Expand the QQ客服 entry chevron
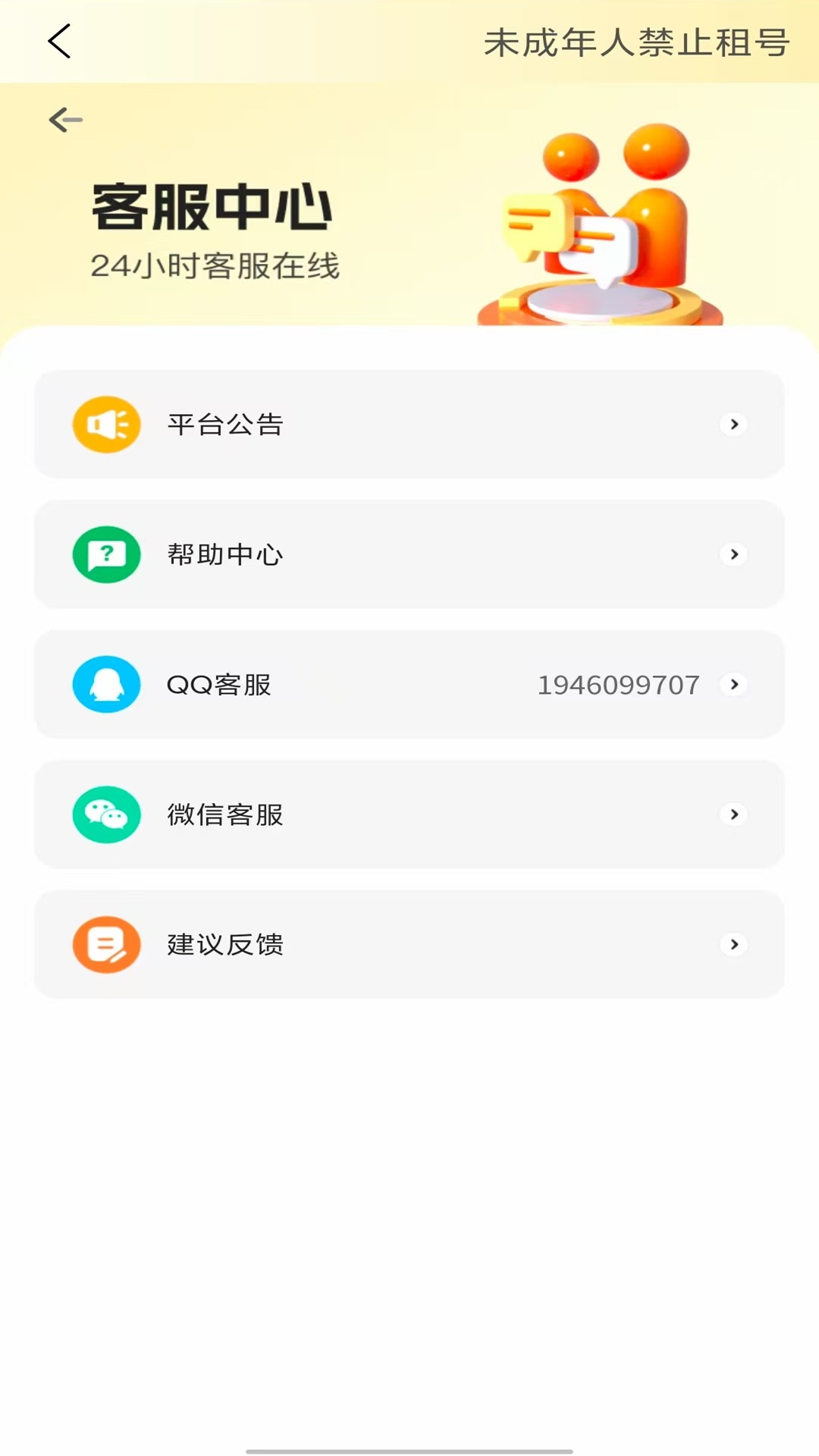Image resolution: width=819 pixels, height=1456 pixels. tap(733, 684)
